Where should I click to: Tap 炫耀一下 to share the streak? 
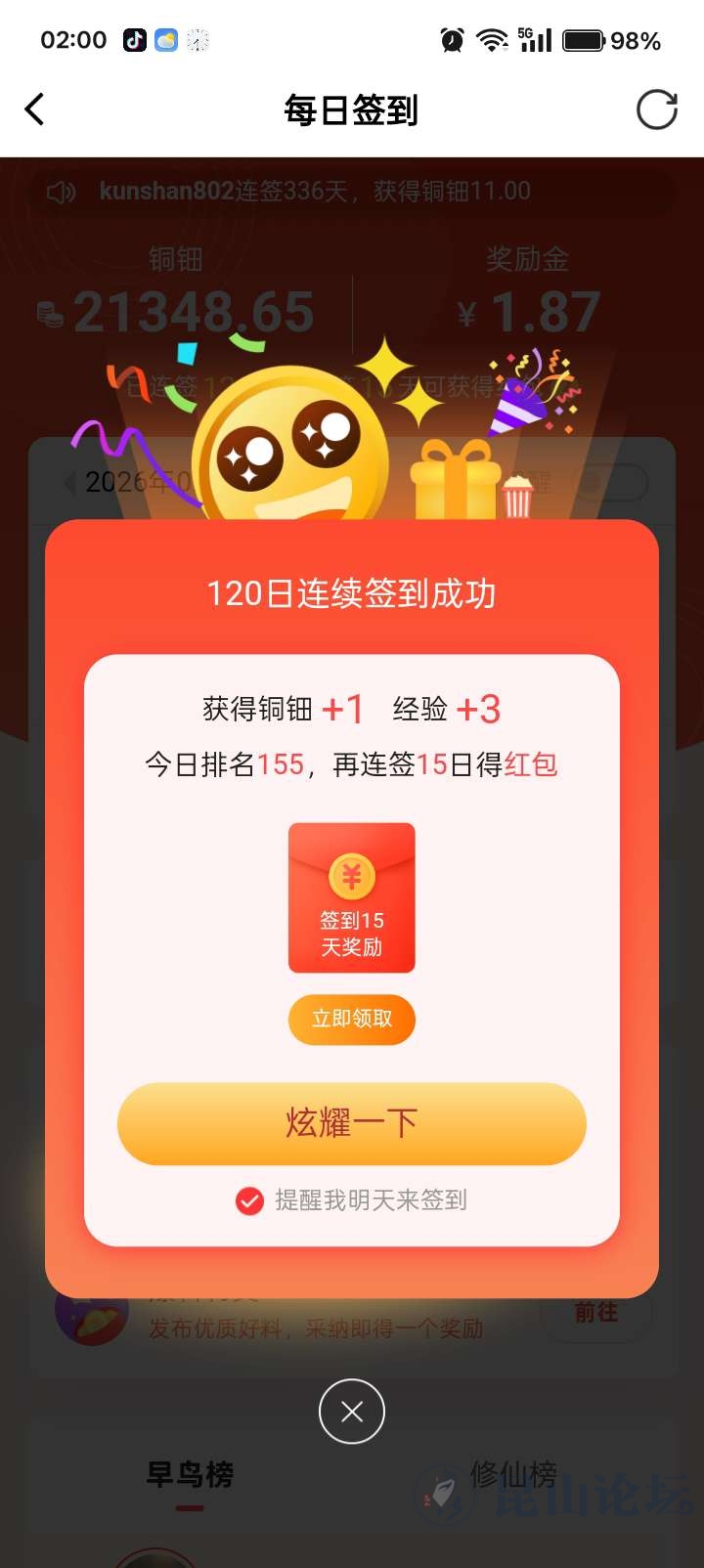coord(351,1123)
